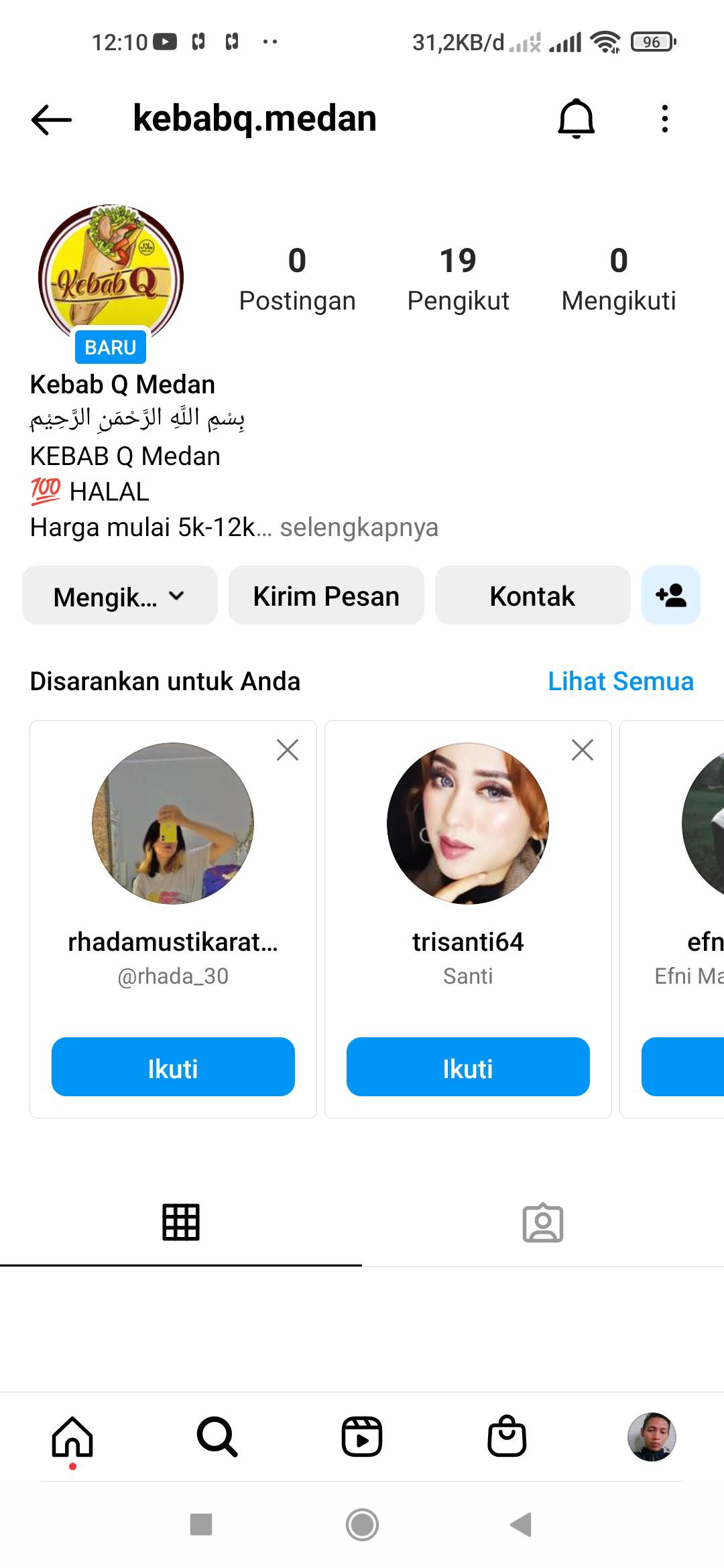Open the Shop bag tab
Screen dimensions: 724x1568
[x=507, y=1437]
